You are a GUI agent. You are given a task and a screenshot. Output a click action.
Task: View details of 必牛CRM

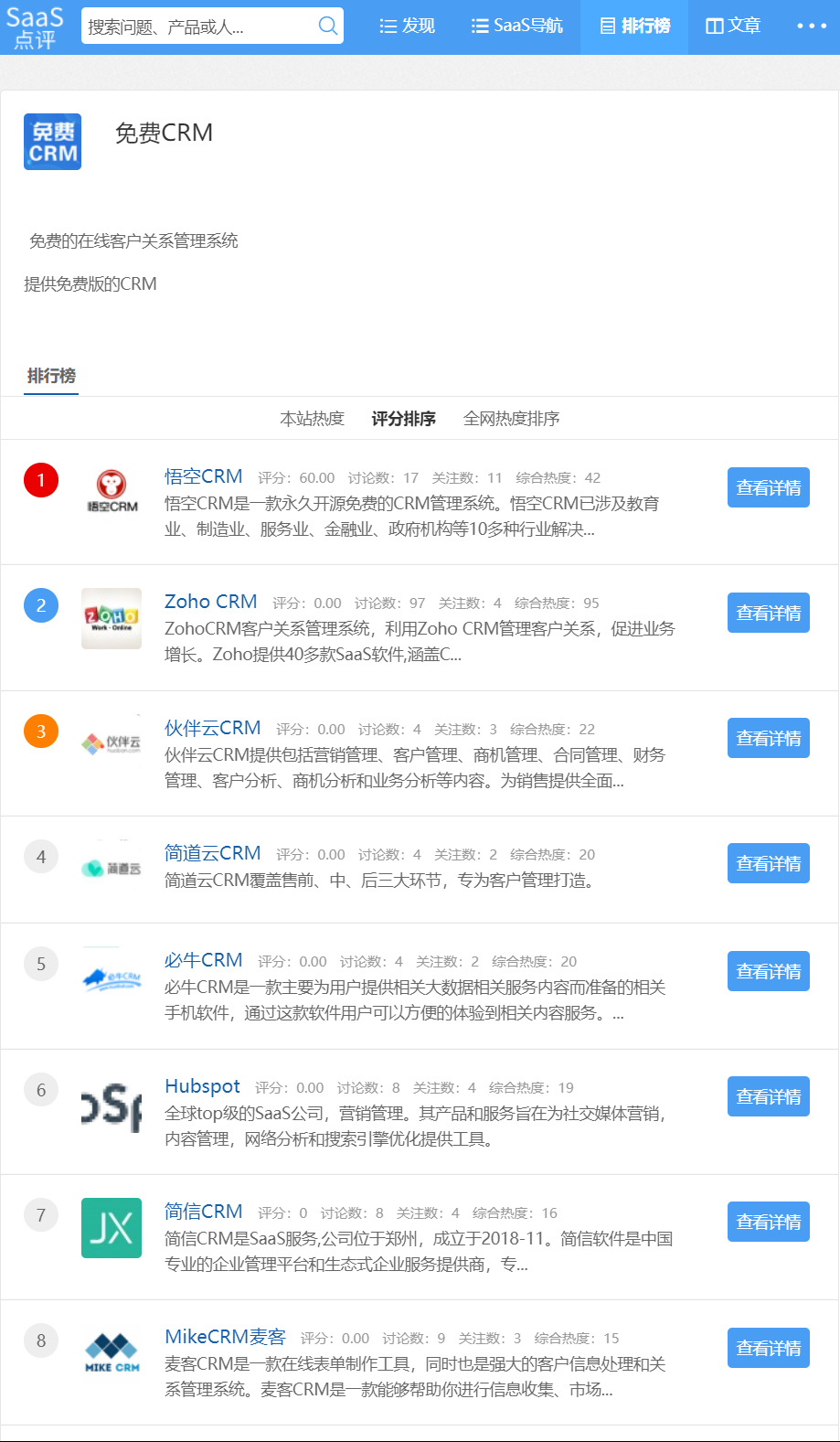769,971
